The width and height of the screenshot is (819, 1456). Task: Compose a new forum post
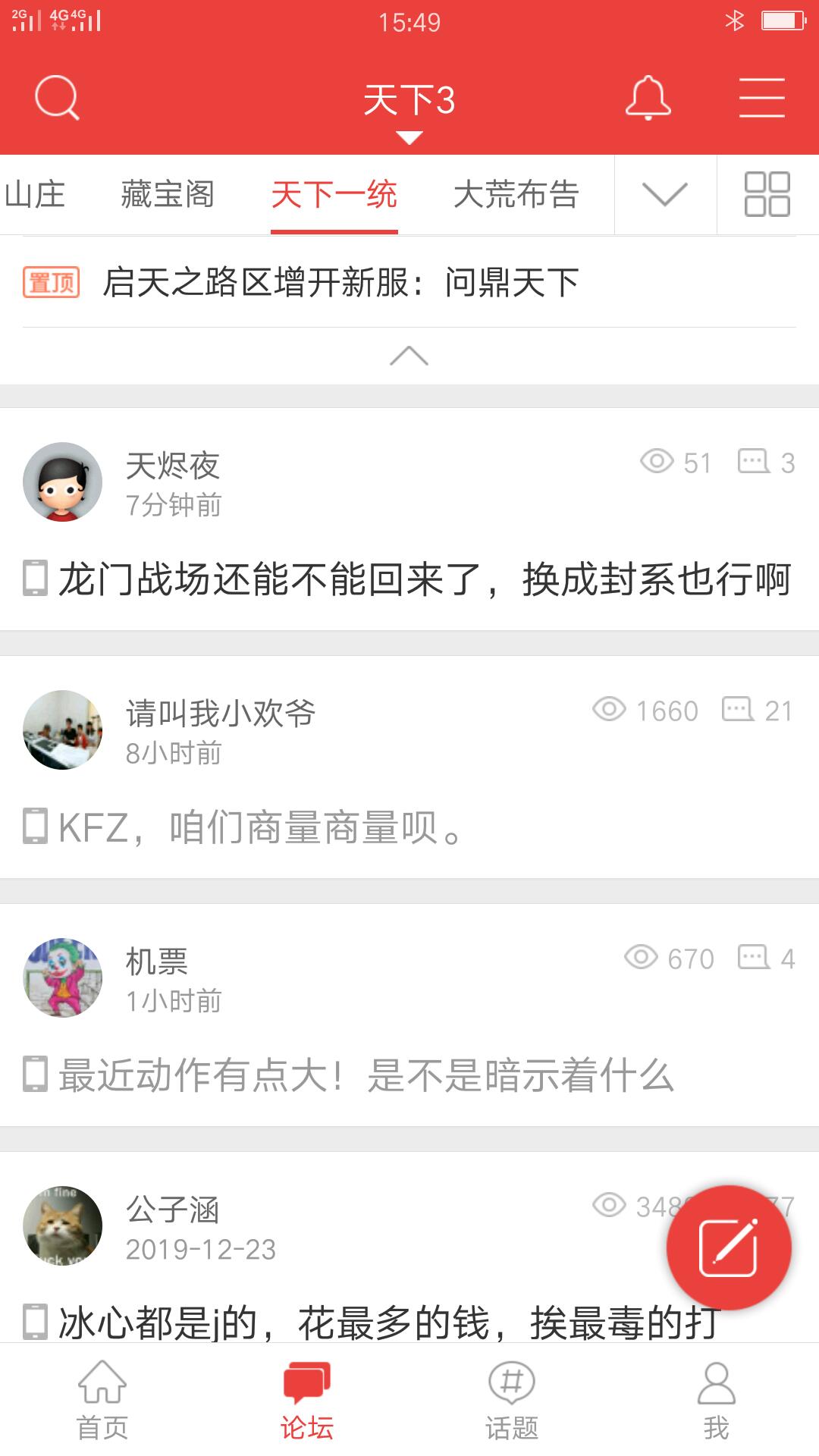pos(728,1247)
